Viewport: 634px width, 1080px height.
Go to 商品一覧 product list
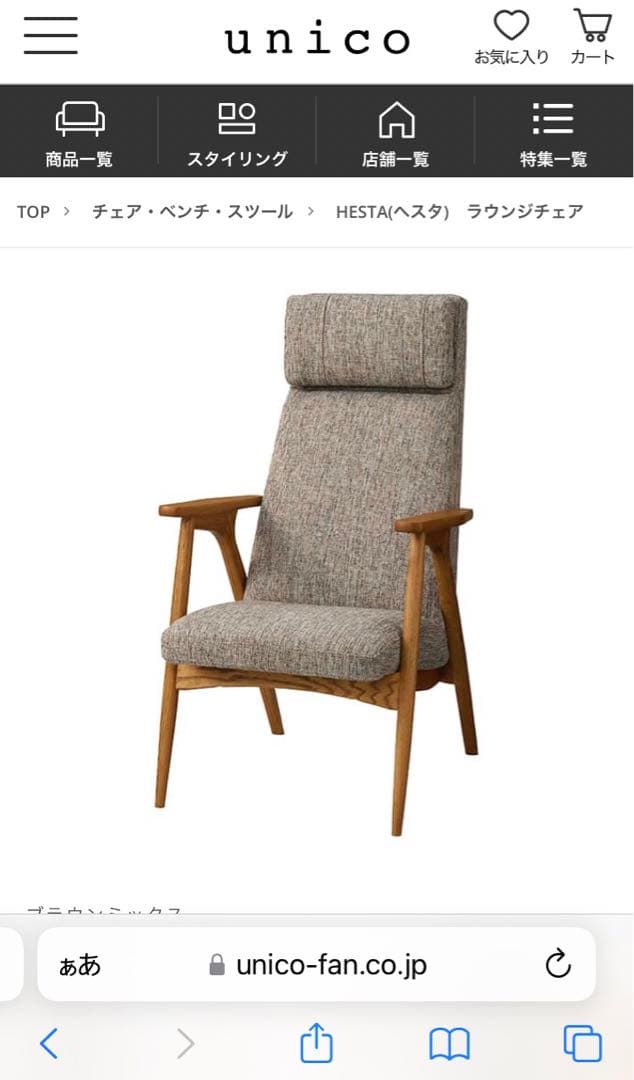[79, 132]
